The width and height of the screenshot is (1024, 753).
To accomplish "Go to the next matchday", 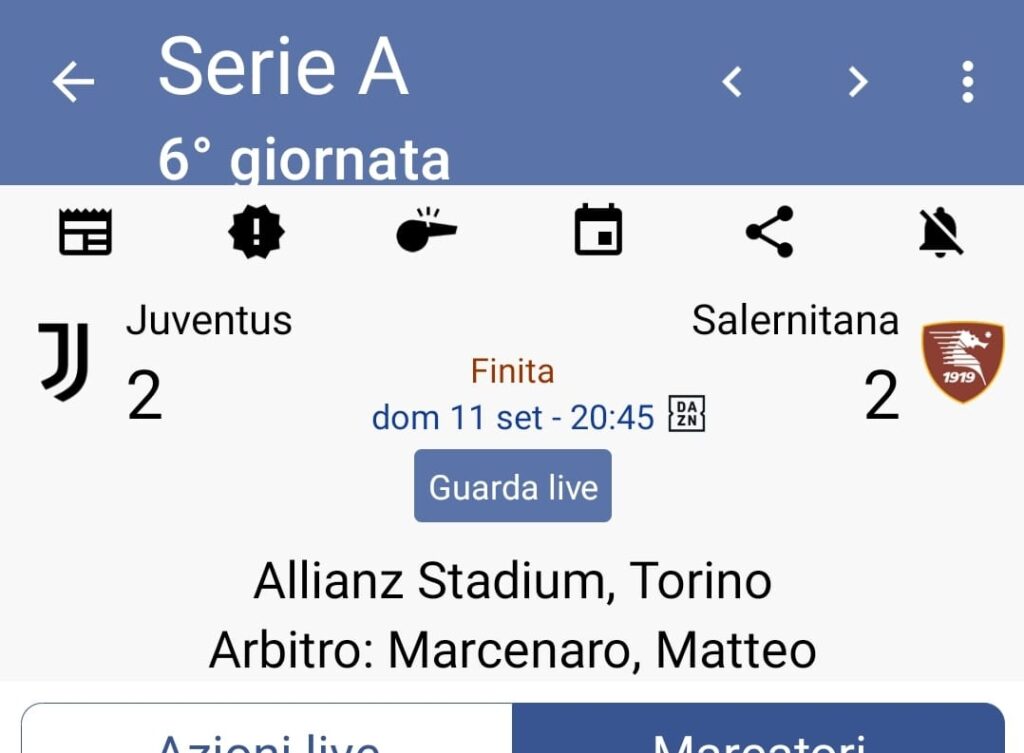I will click(x=857, y=81).
